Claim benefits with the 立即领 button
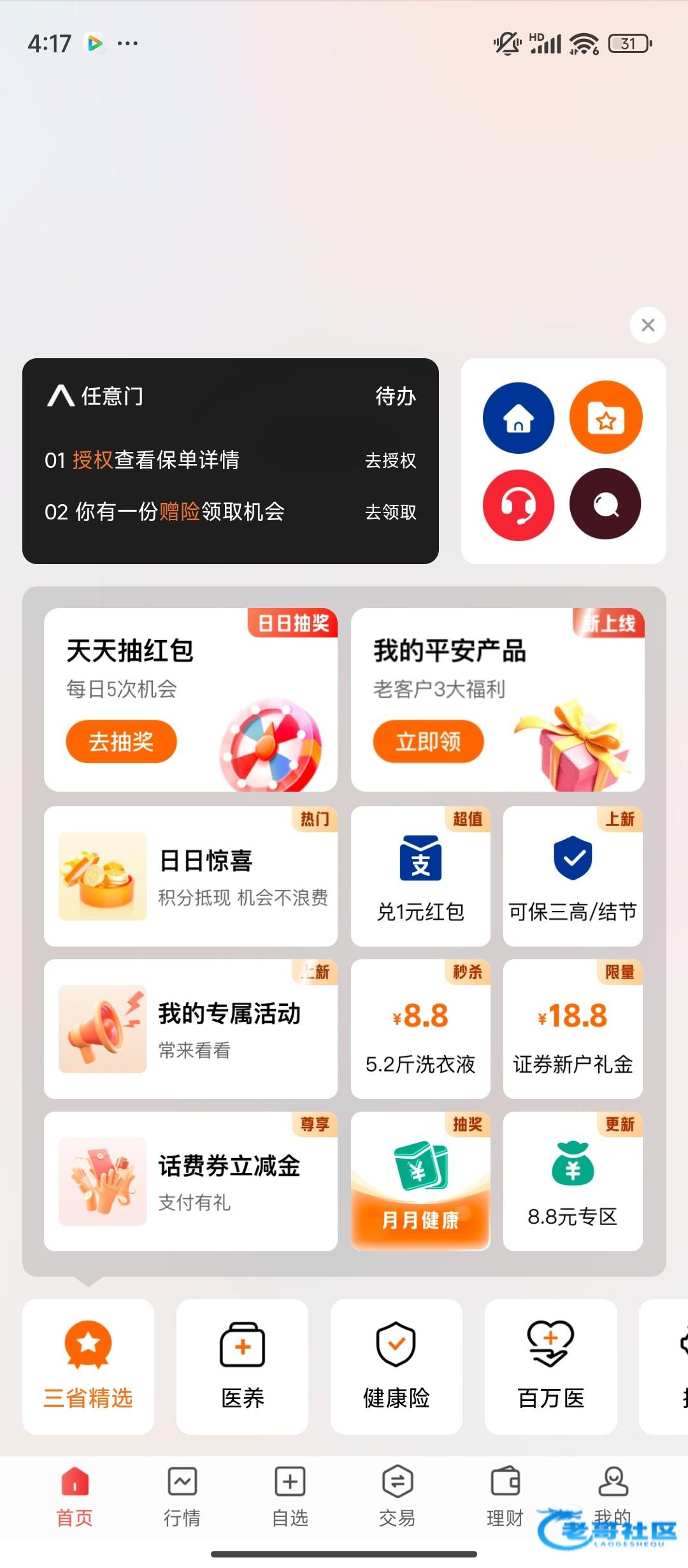 point(428,741)
